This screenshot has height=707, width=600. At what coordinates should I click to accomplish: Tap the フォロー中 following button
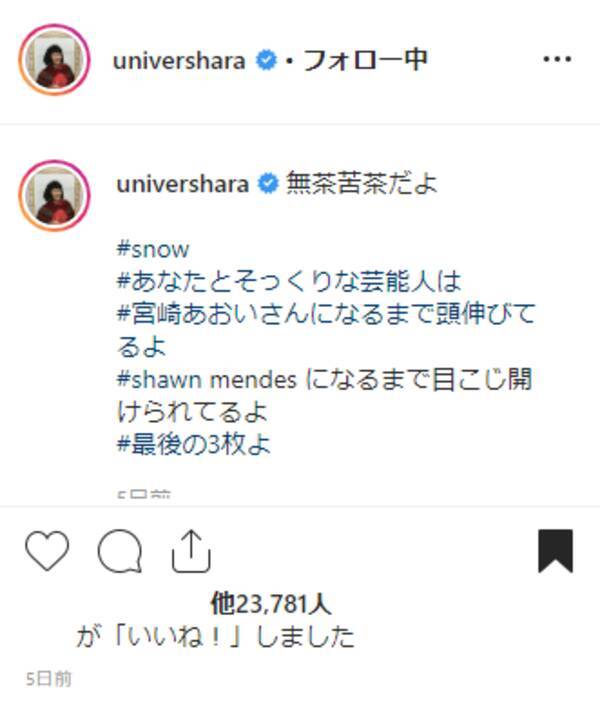pyautogui.click(x=365, y=60)
